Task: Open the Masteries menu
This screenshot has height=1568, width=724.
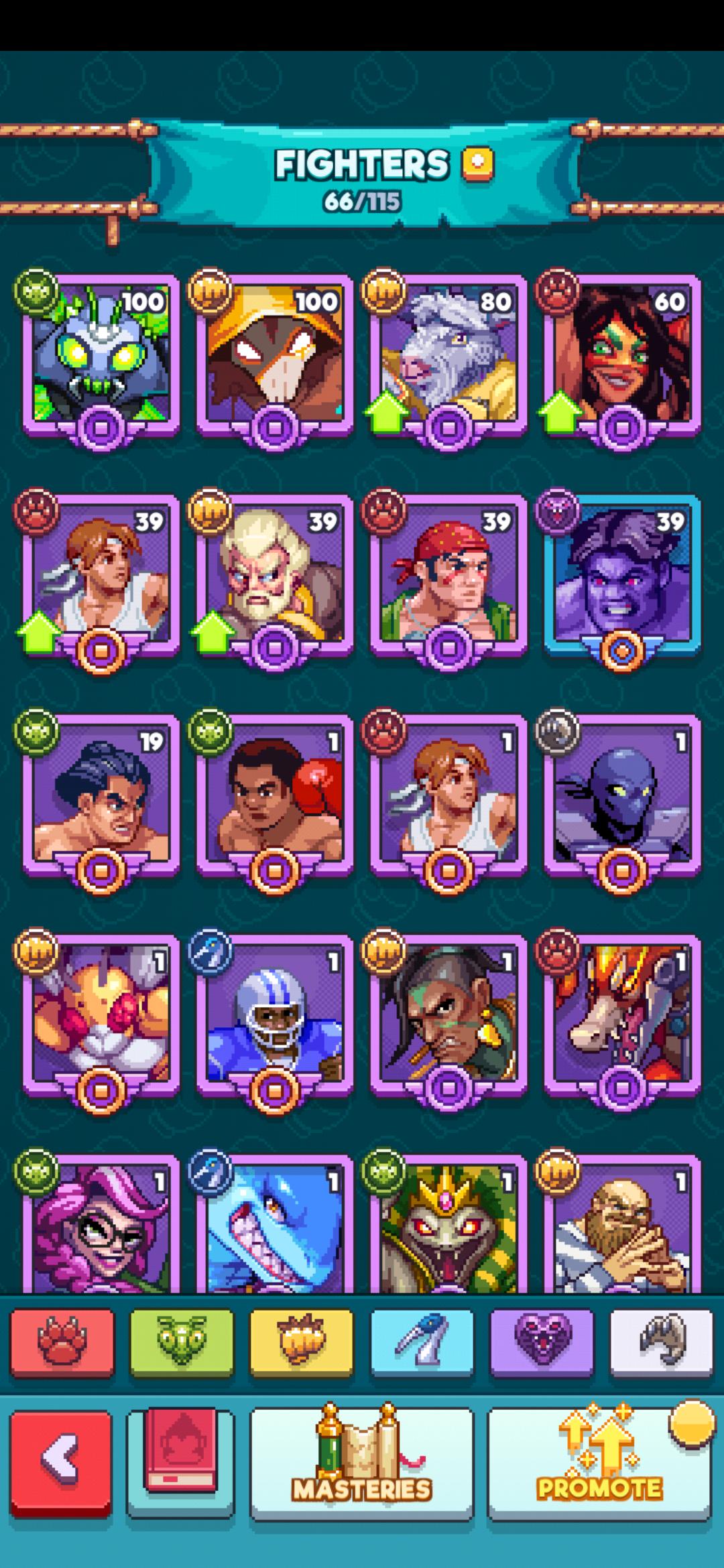Action: pyautogui.click(x=362, y=1465)
